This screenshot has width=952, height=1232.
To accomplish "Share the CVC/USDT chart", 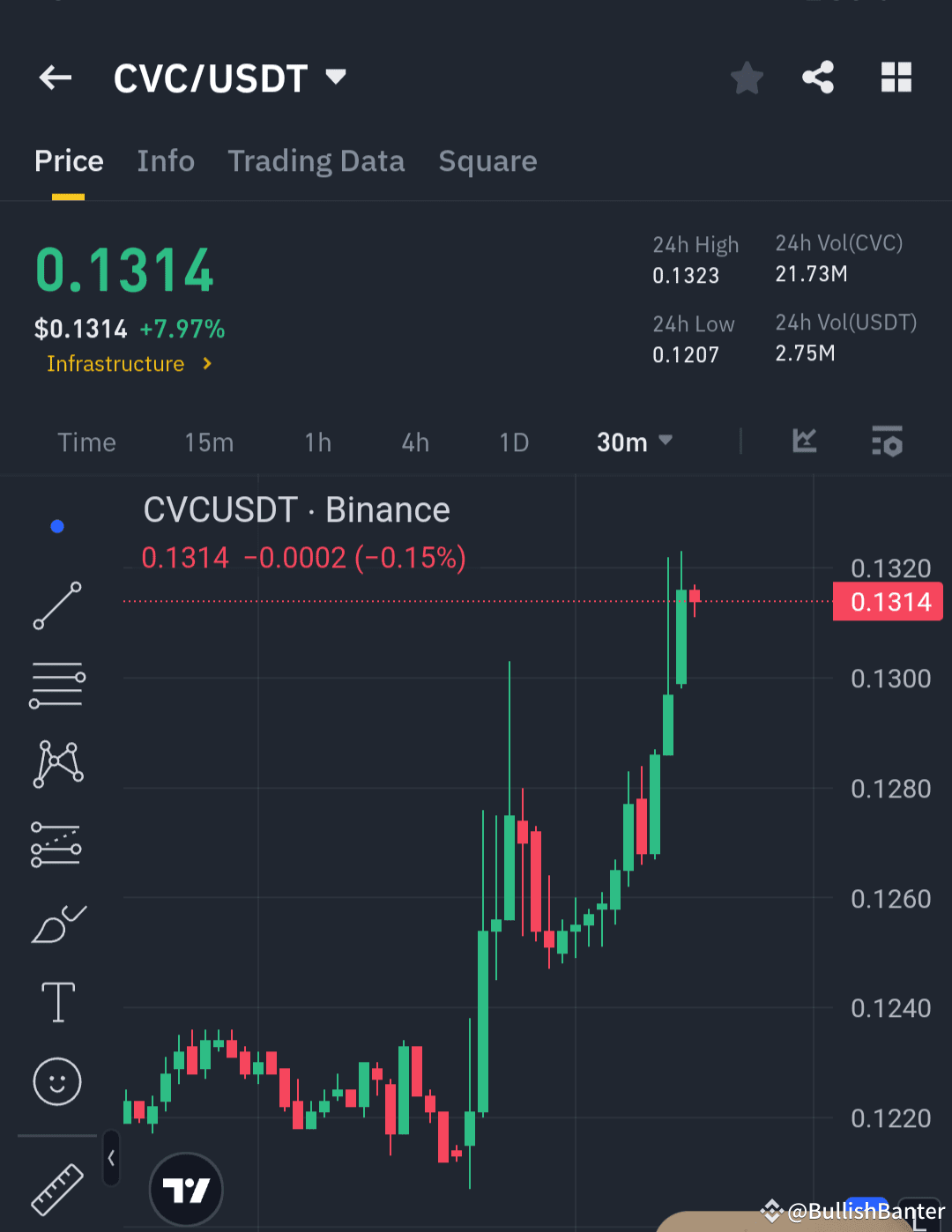I will pyautogui.click(x=818, y=78).
